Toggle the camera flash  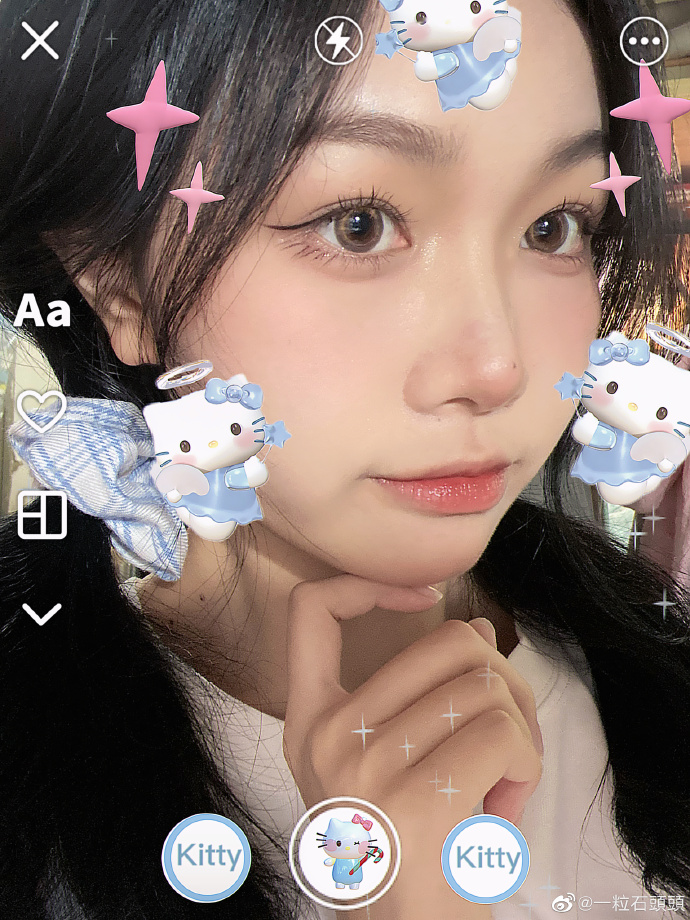[x=337, y=41]
